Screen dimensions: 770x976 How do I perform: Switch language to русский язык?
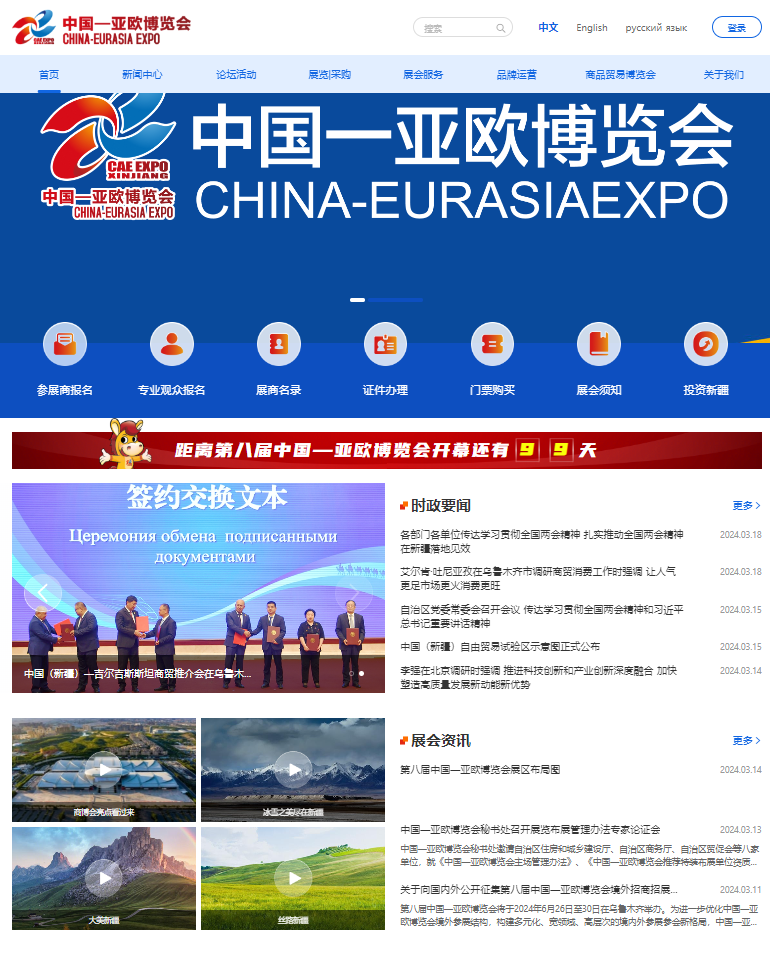point(656,28)
